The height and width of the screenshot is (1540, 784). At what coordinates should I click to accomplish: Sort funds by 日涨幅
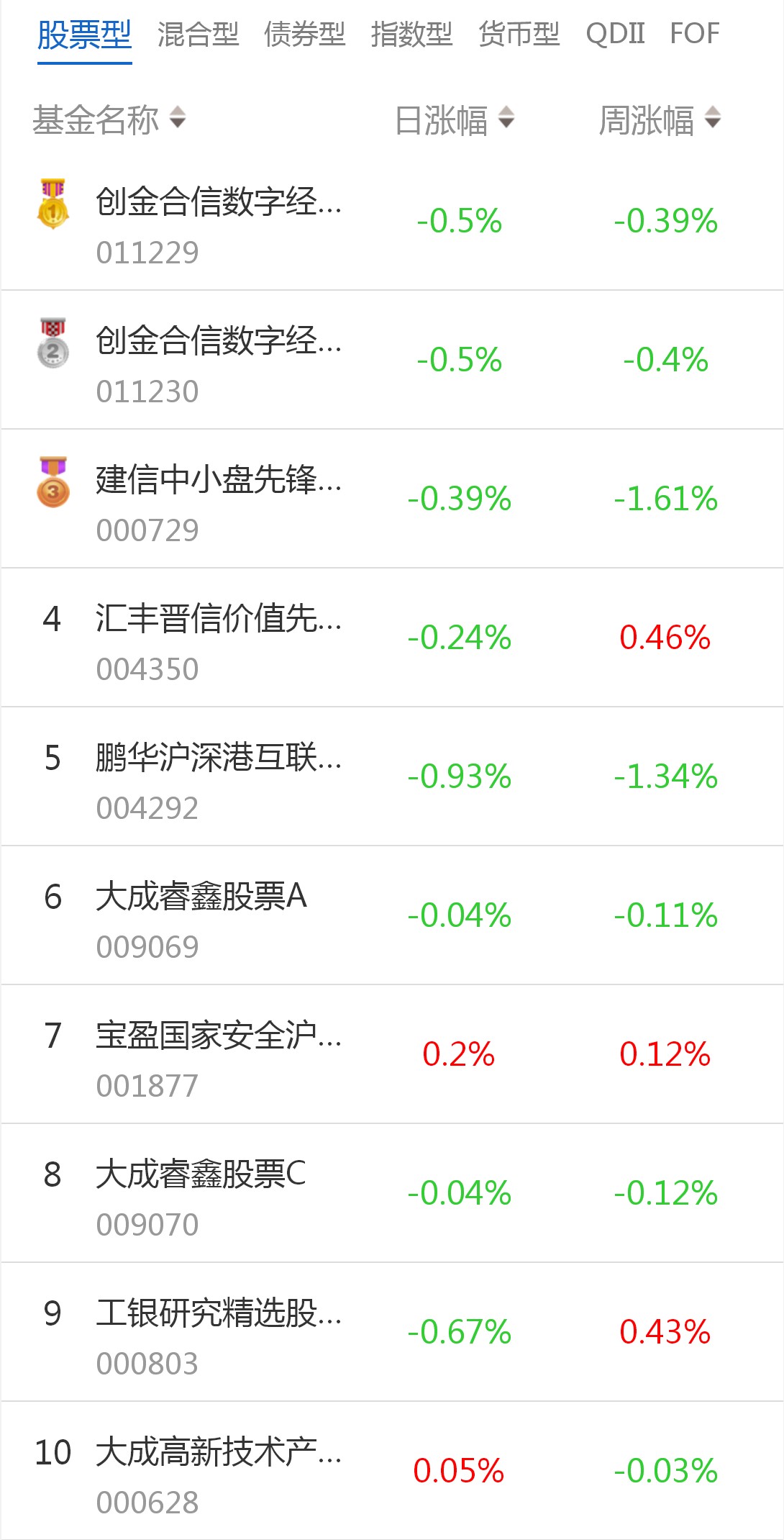[x=454, y=119]
